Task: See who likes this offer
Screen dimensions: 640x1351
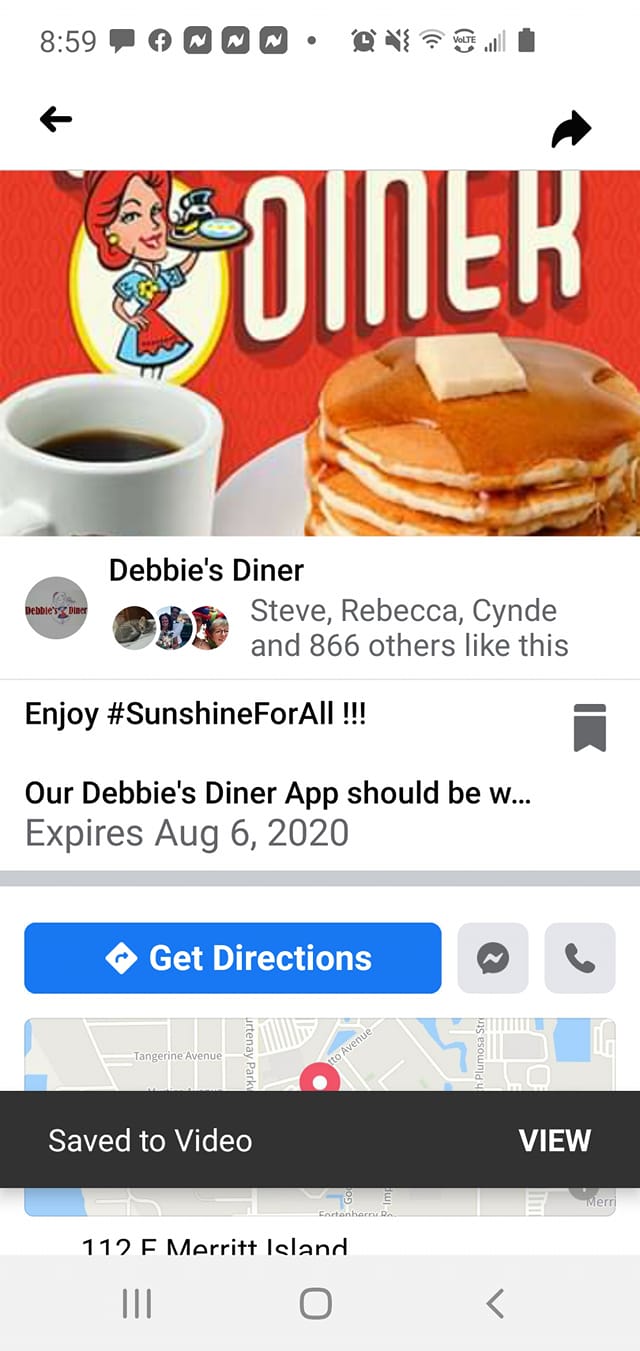Action: pyautogui.click(x=408, y=628)
